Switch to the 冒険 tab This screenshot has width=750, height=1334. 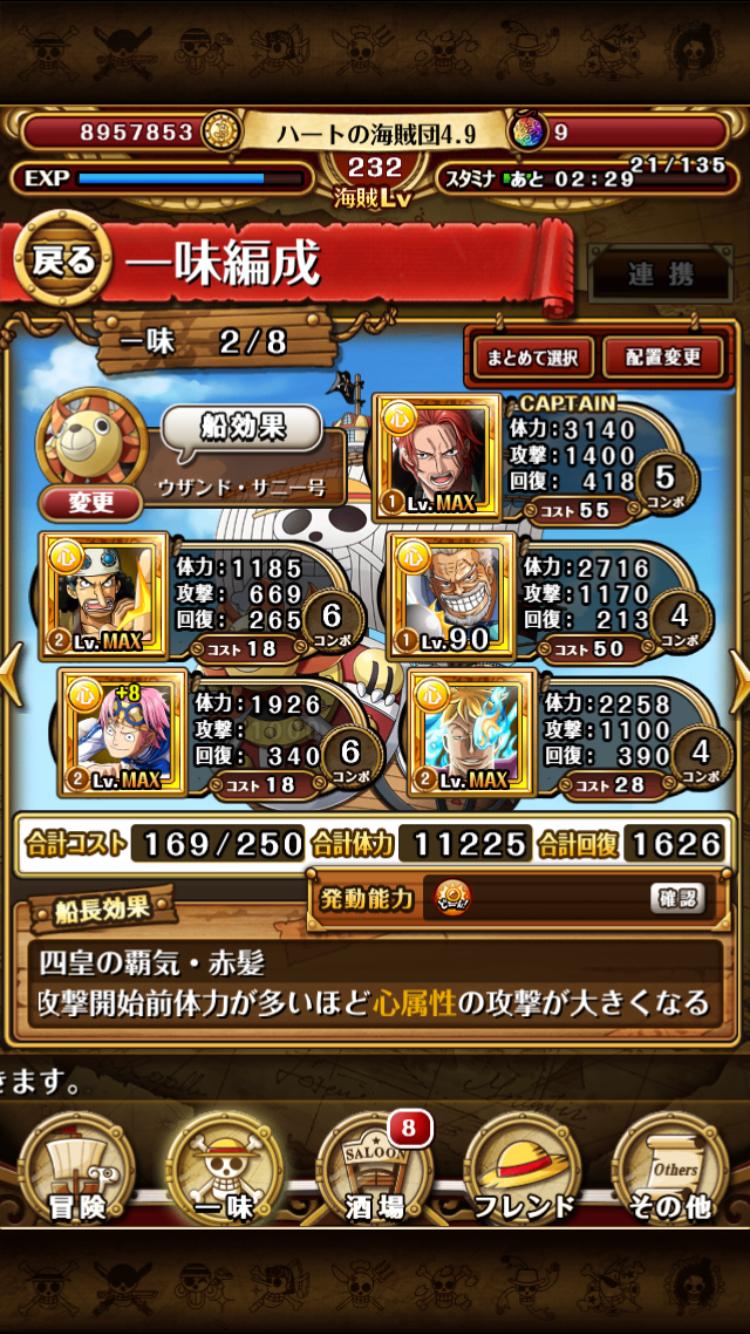(x=77, y=1169)
